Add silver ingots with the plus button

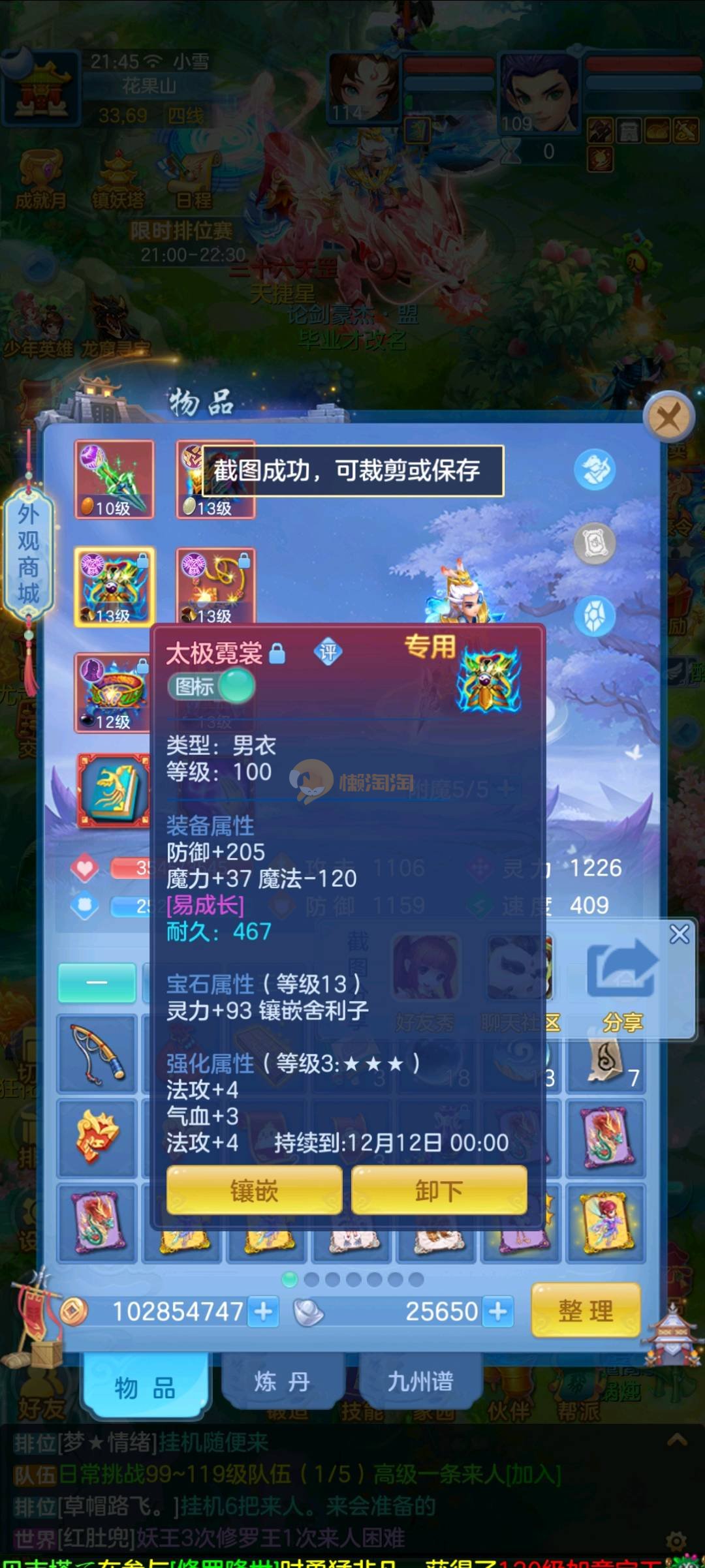[497, 1311]
